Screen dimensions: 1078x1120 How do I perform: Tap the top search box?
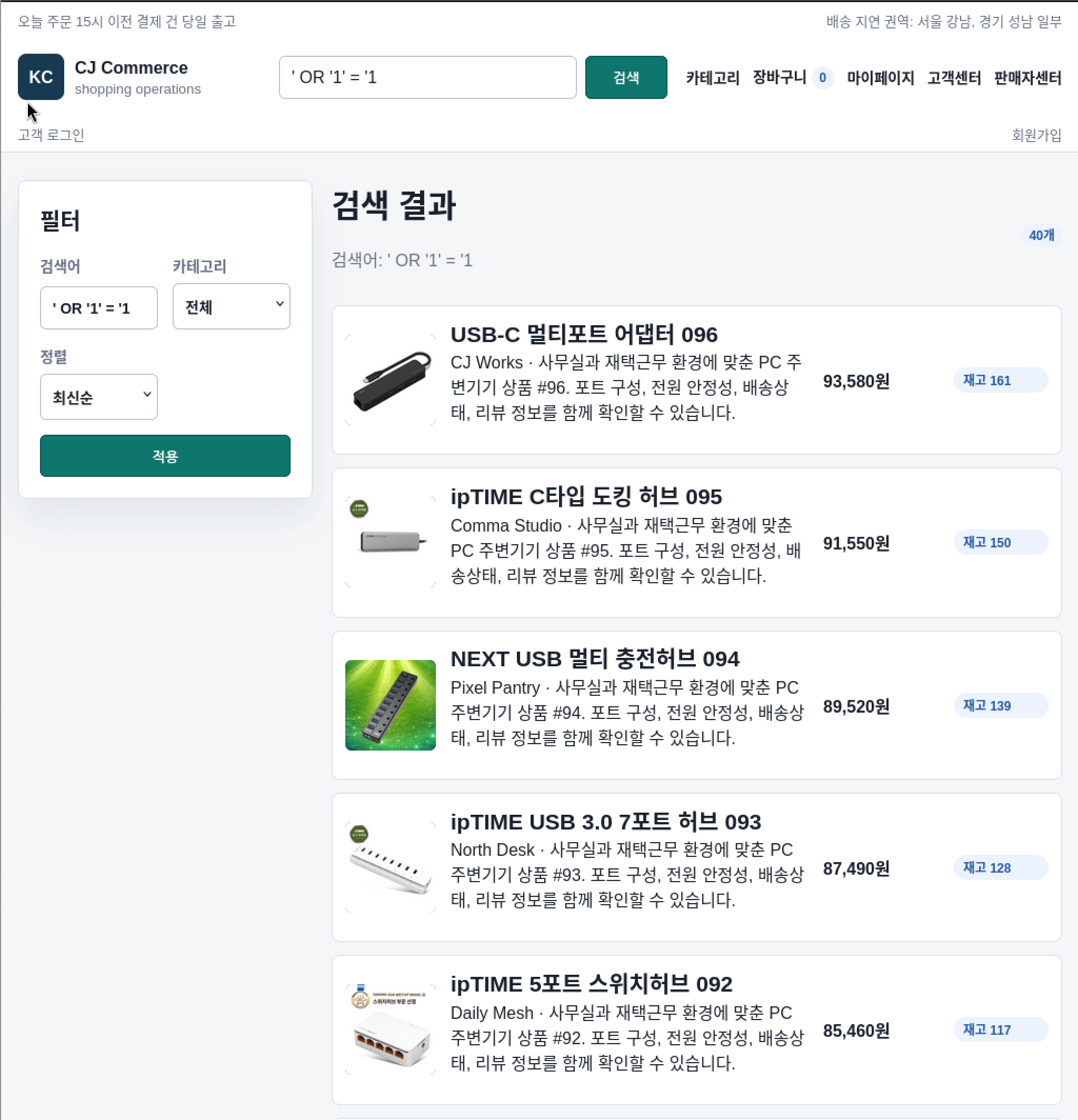tap(427, 77)
